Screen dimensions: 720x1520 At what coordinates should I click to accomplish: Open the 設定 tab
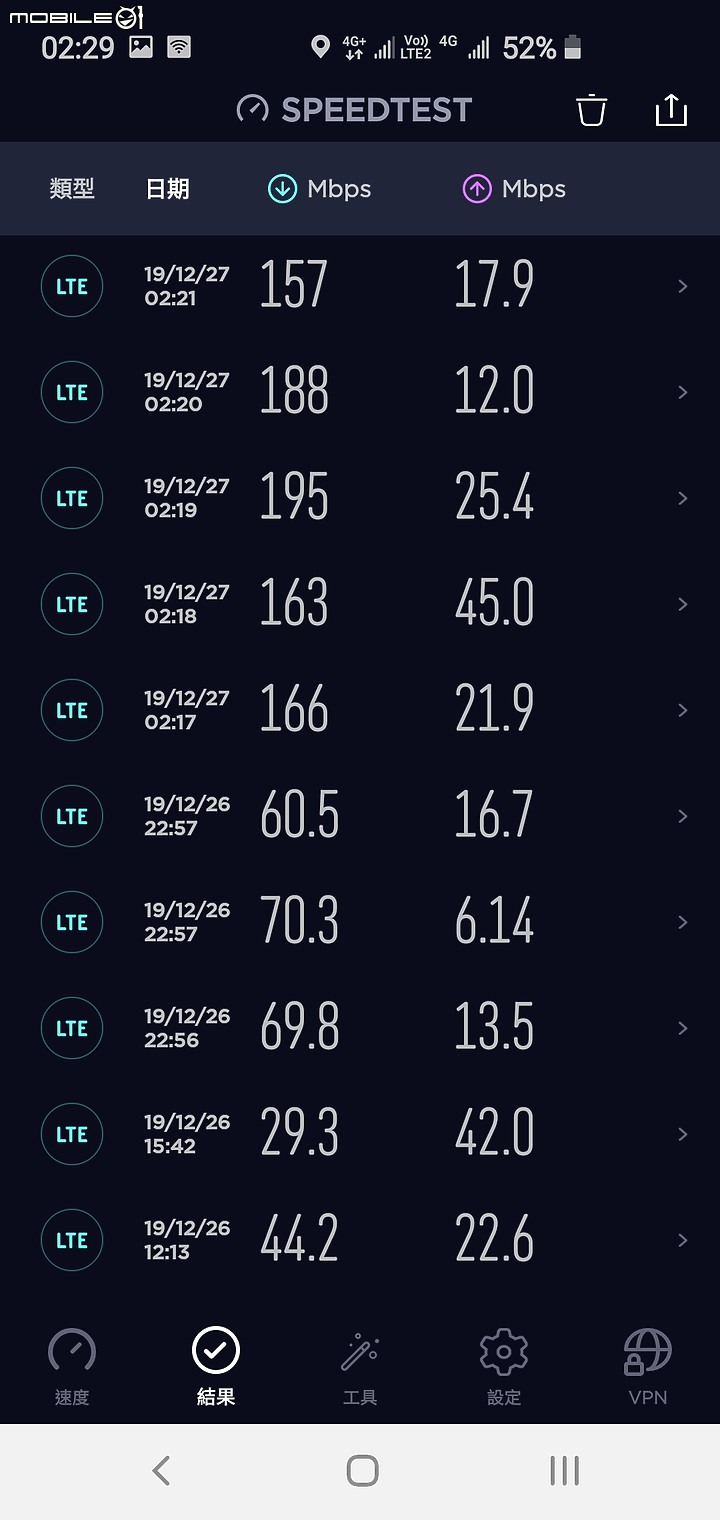[504, 1366]
